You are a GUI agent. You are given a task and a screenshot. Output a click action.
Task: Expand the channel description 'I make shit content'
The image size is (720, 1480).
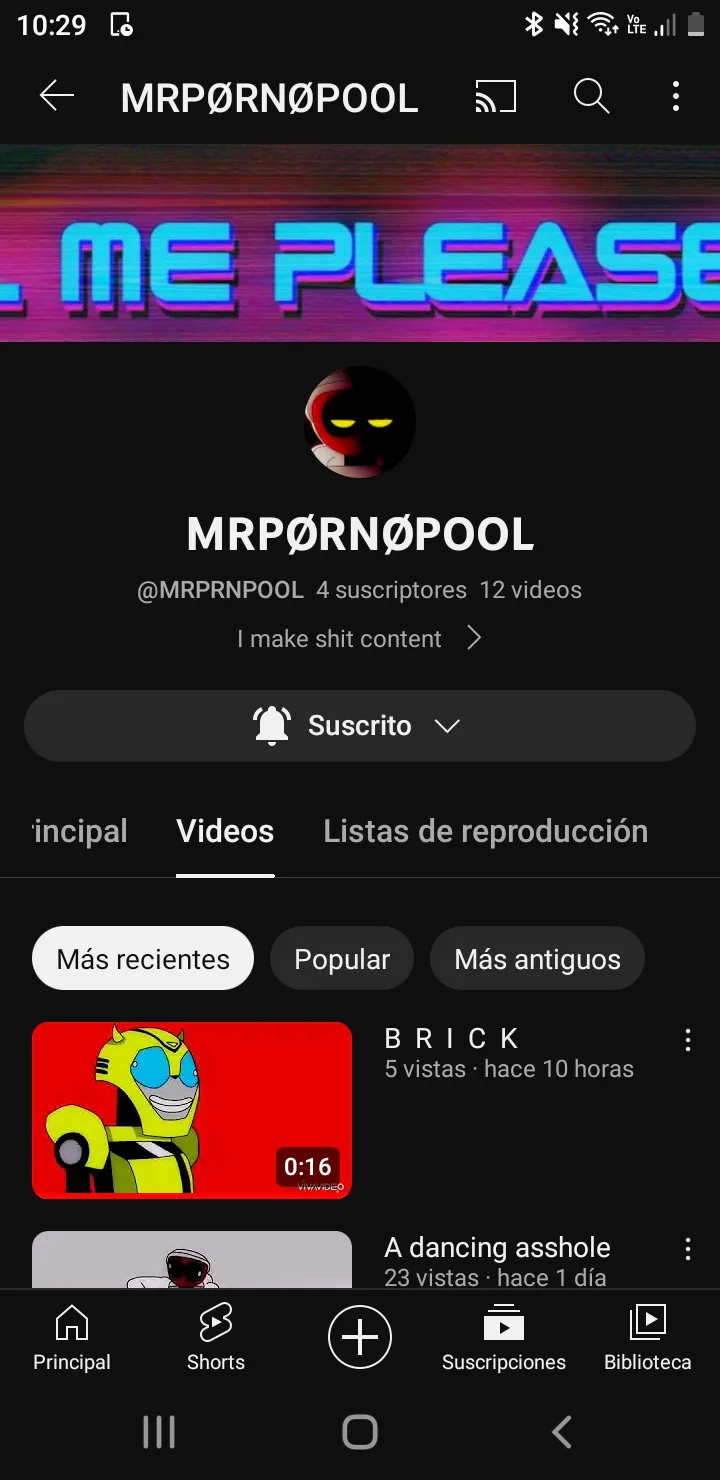coord(359,639)
